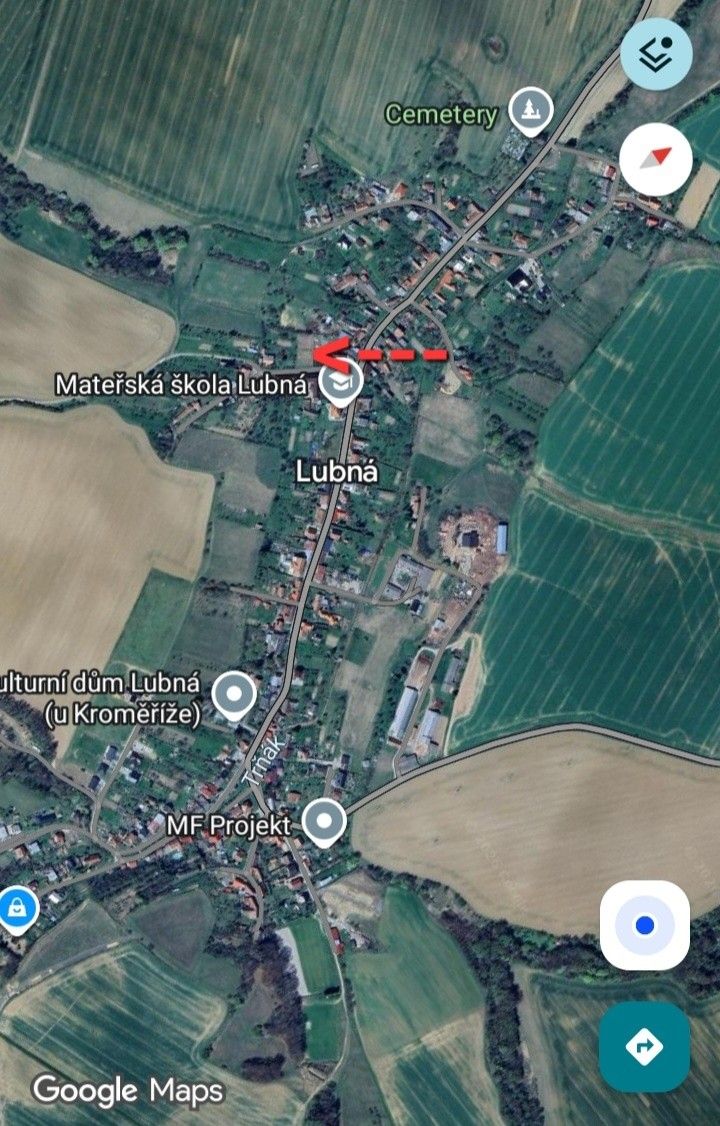Tap the Google Maps logo
Viewport: 720px width, 1126px height.
click(x=125, y=1091)
